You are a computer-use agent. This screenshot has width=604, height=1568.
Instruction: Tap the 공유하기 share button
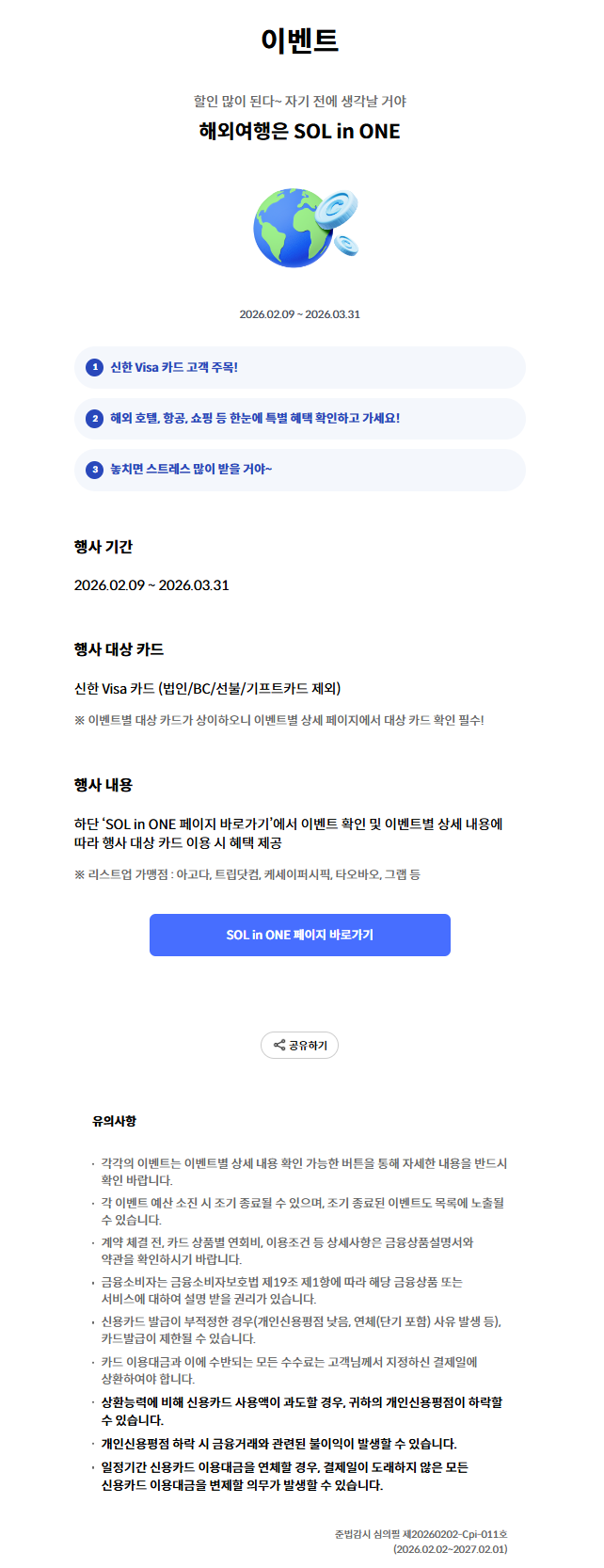(299, 1045)
